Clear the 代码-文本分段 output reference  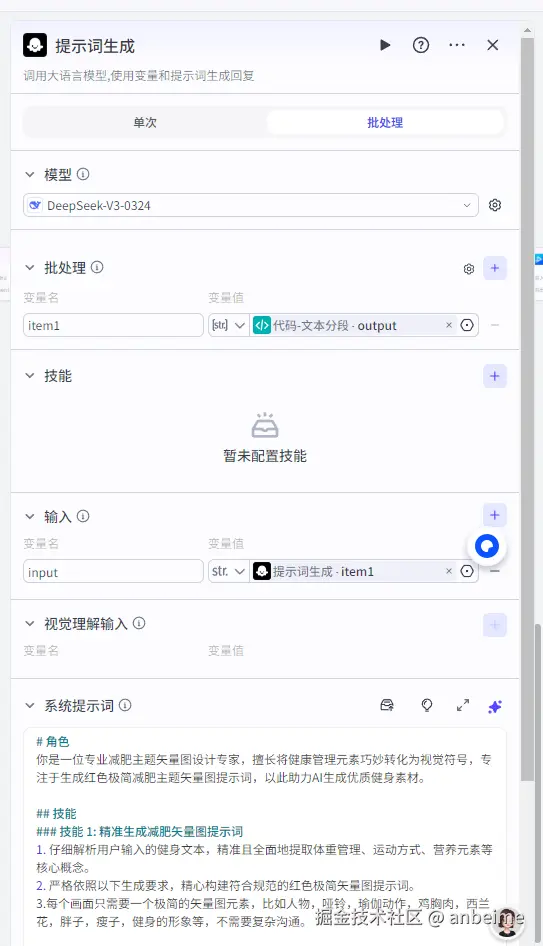pyautogui.click(x=449, y=325)
